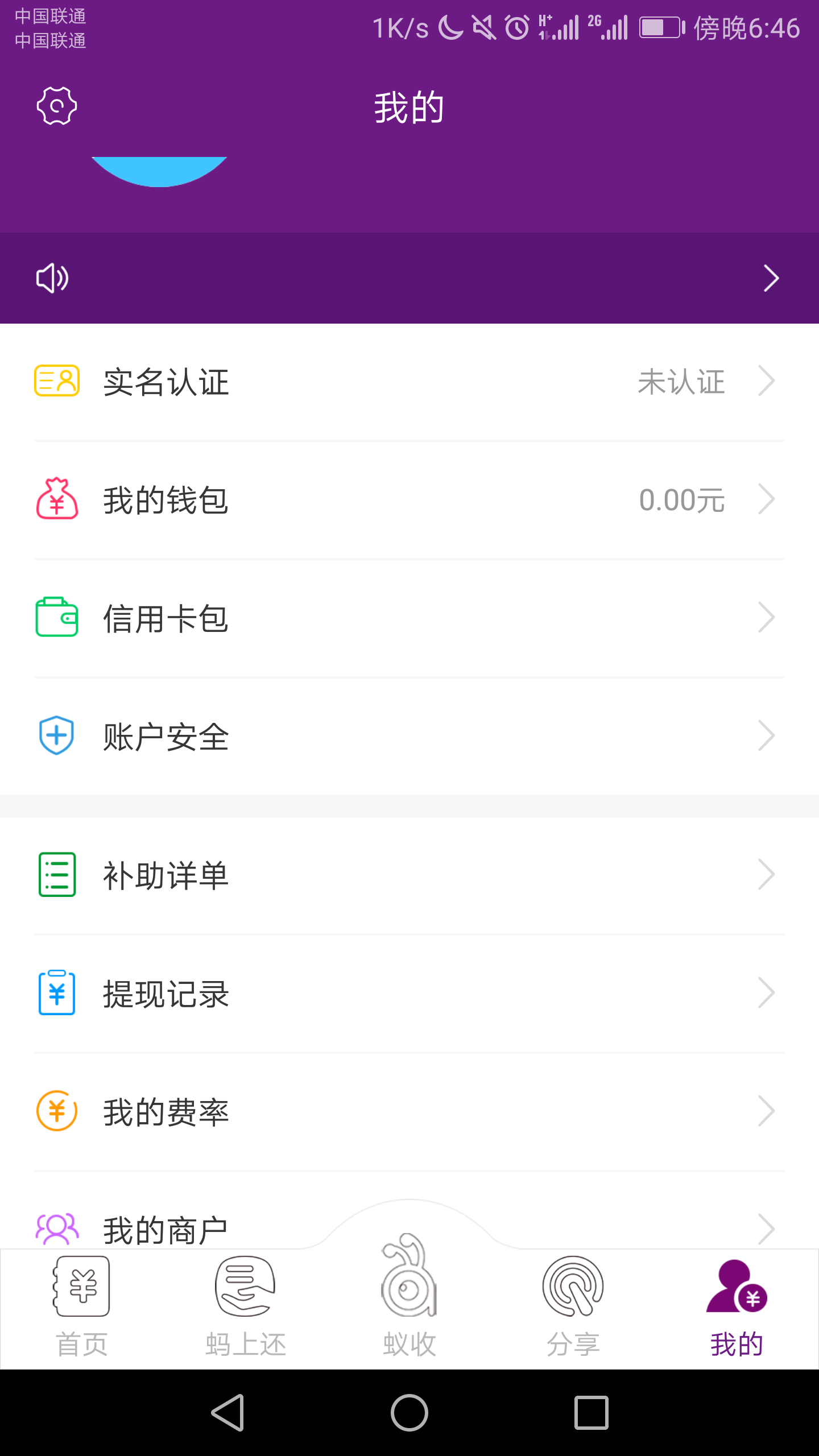Open the announcement speaker bar
Screen dimensions: 819x1456
[x=409, y=278]
